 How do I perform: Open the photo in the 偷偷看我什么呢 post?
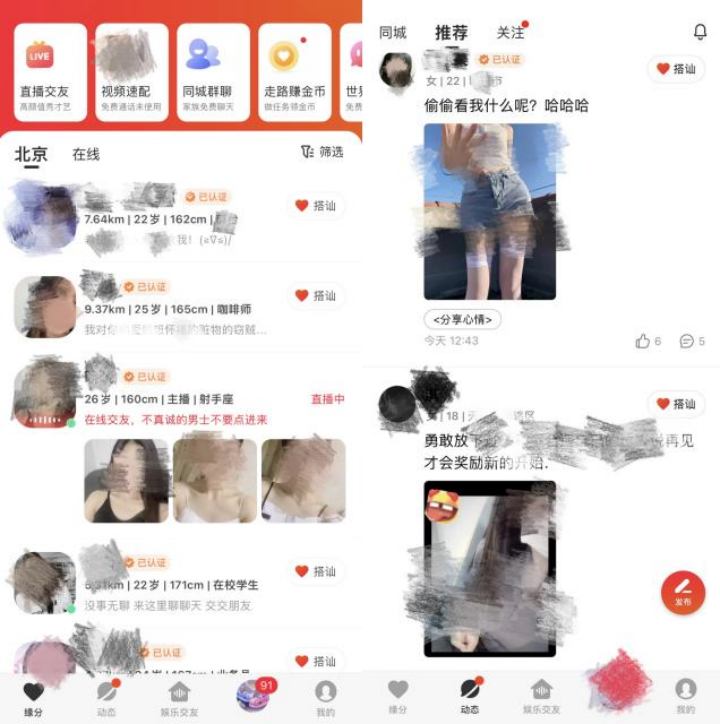tap(489, 211)
